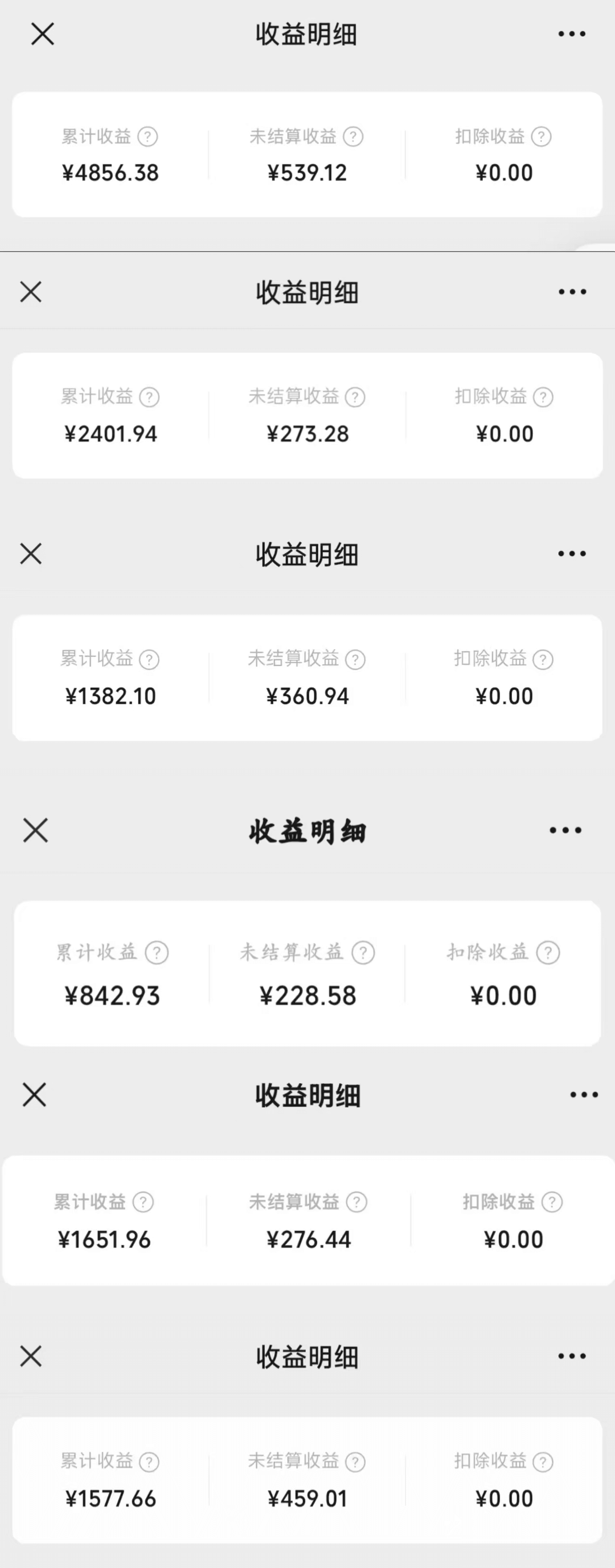Close the bottom 收益明细 screen
This screenshot has width=615, height=1568.
tap(32, 1357)
